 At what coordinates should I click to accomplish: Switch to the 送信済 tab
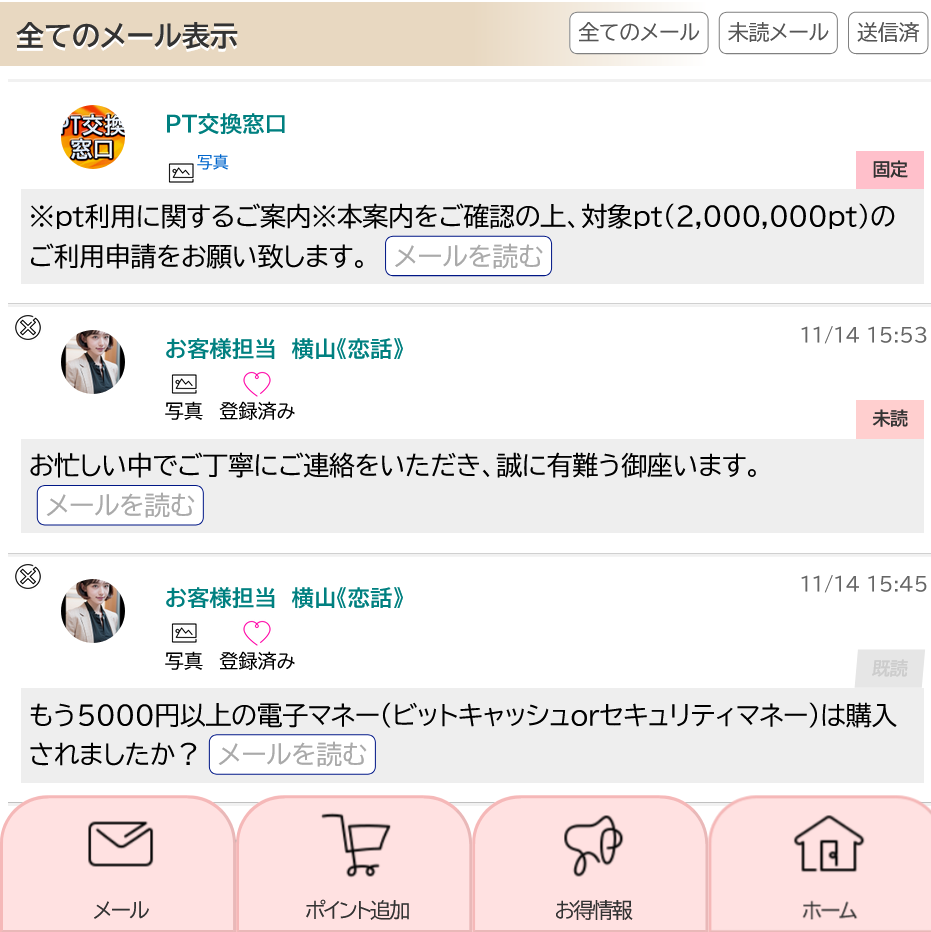tap(887, 32)
